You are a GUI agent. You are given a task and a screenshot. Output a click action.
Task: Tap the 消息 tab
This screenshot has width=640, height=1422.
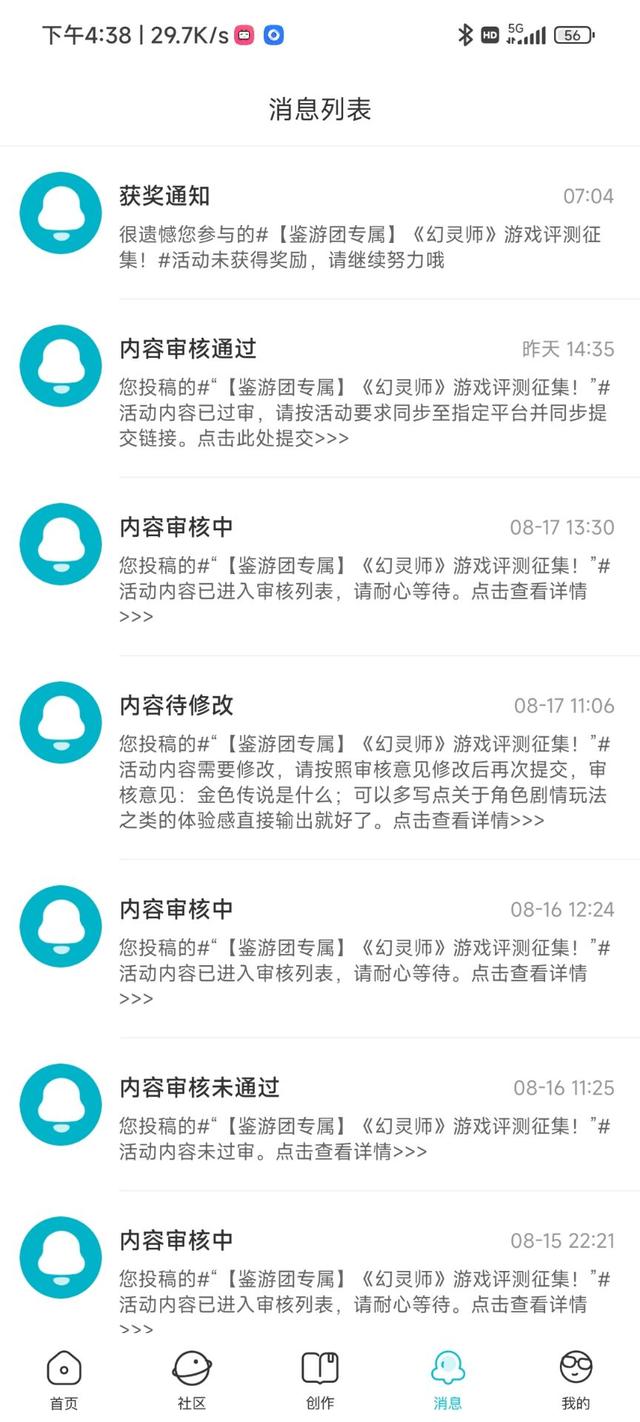448,1380
